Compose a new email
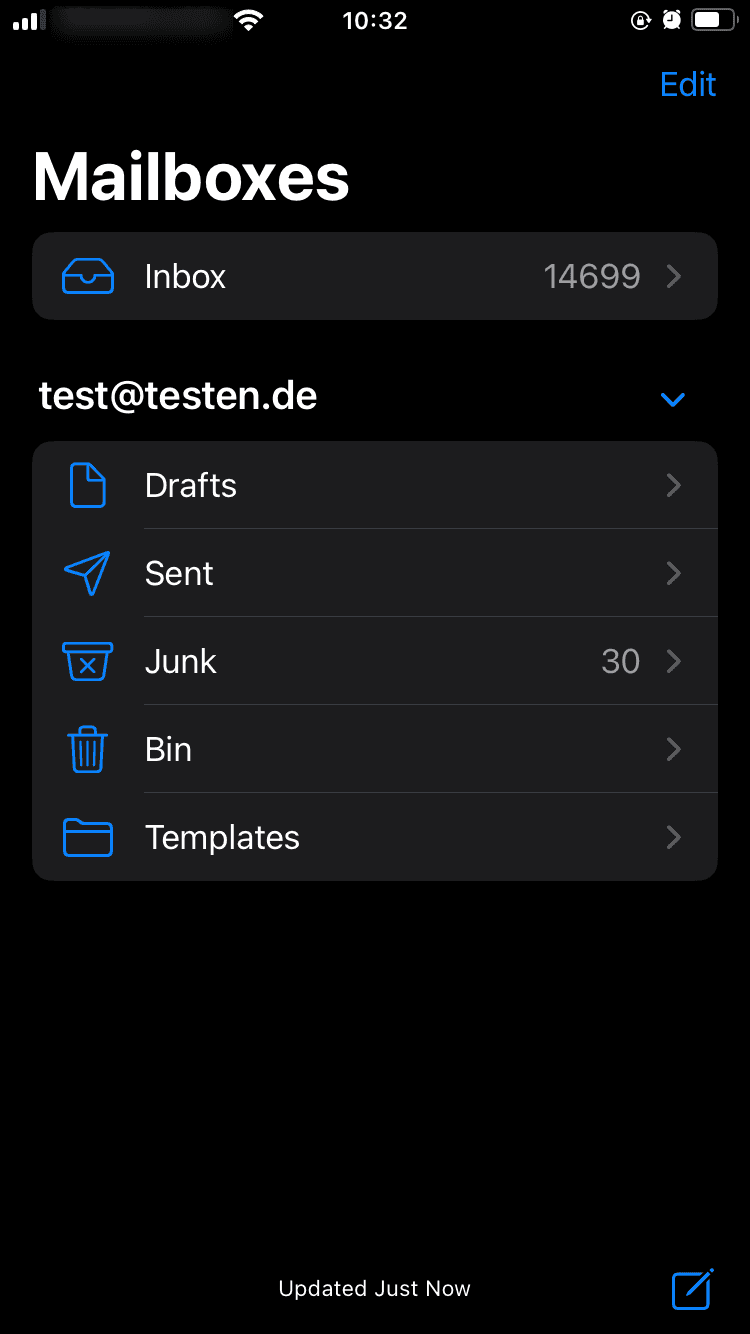 point(692,1288)
